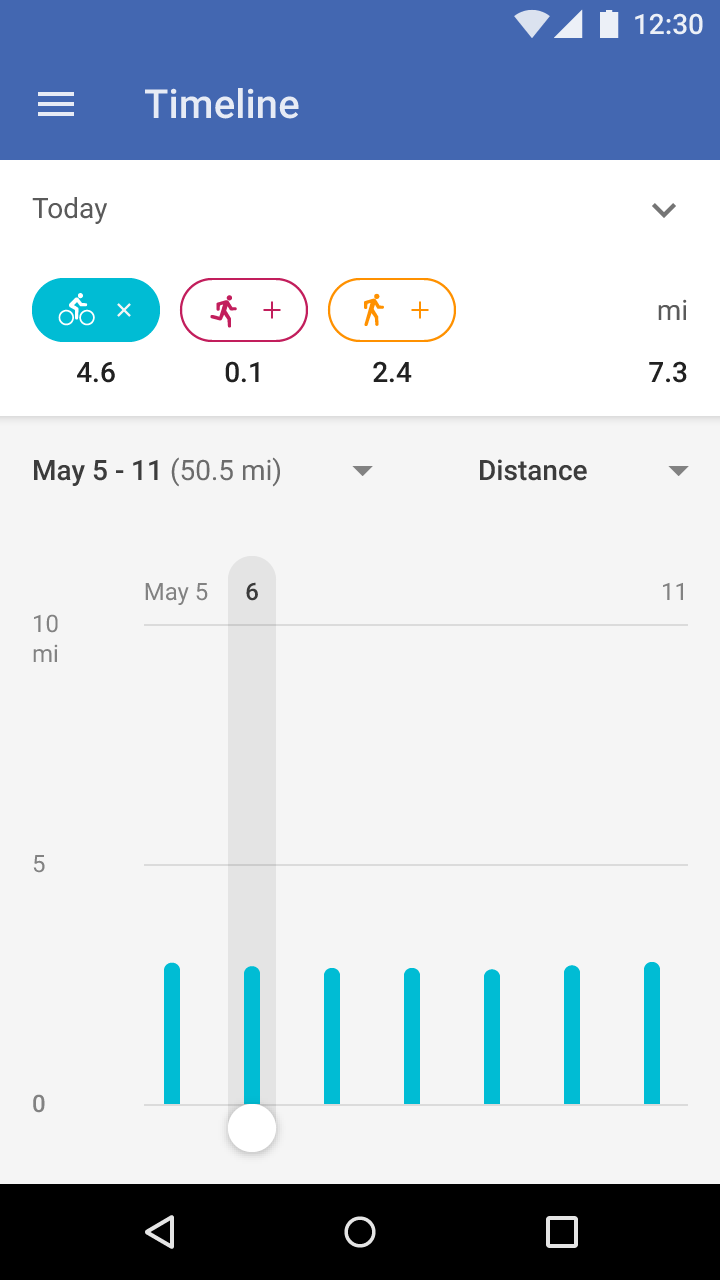Select the May 5 bar in chart
The height and width of the screenshot is (1280, 720).
pyautogui.click(x=172, y=1034)
